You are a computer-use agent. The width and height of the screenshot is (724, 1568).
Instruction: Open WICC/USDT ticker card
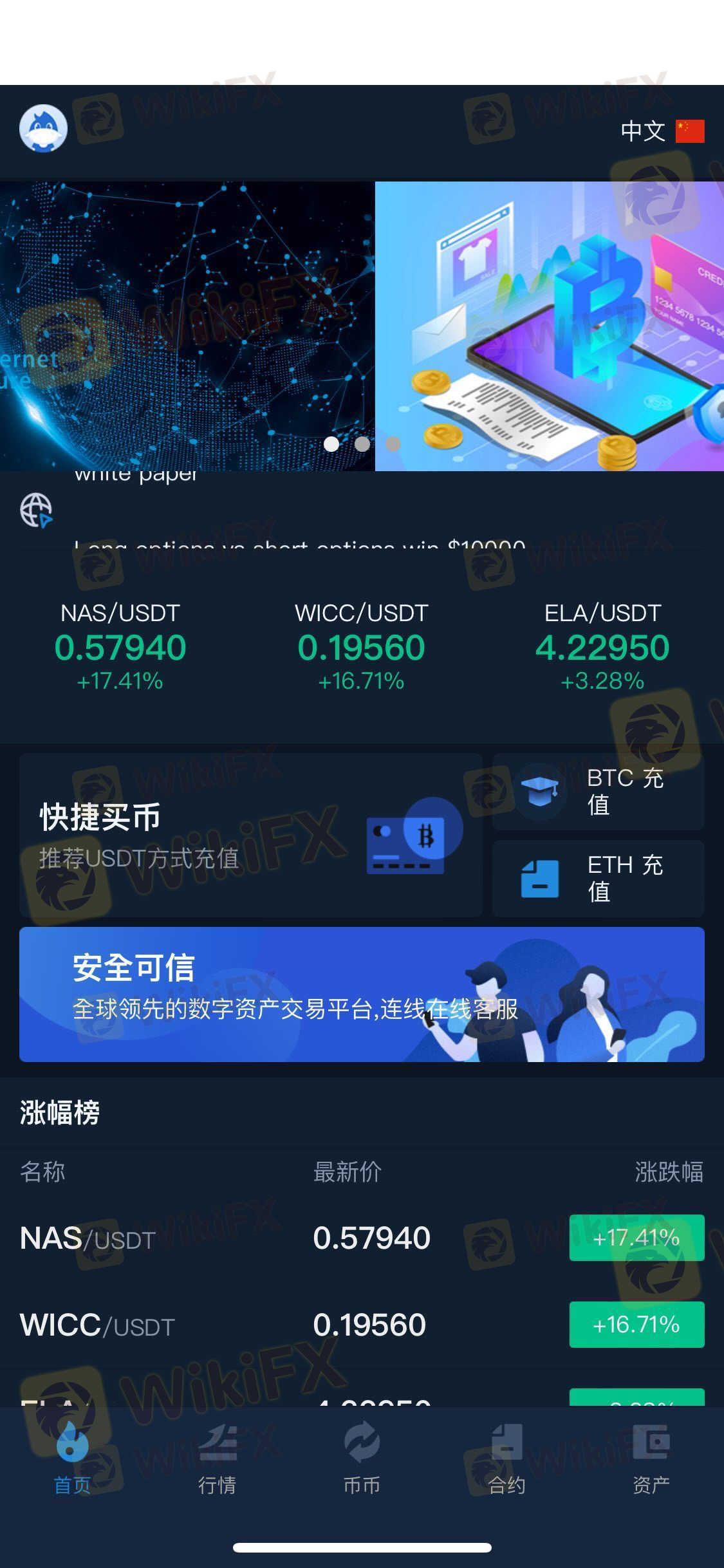362,646
